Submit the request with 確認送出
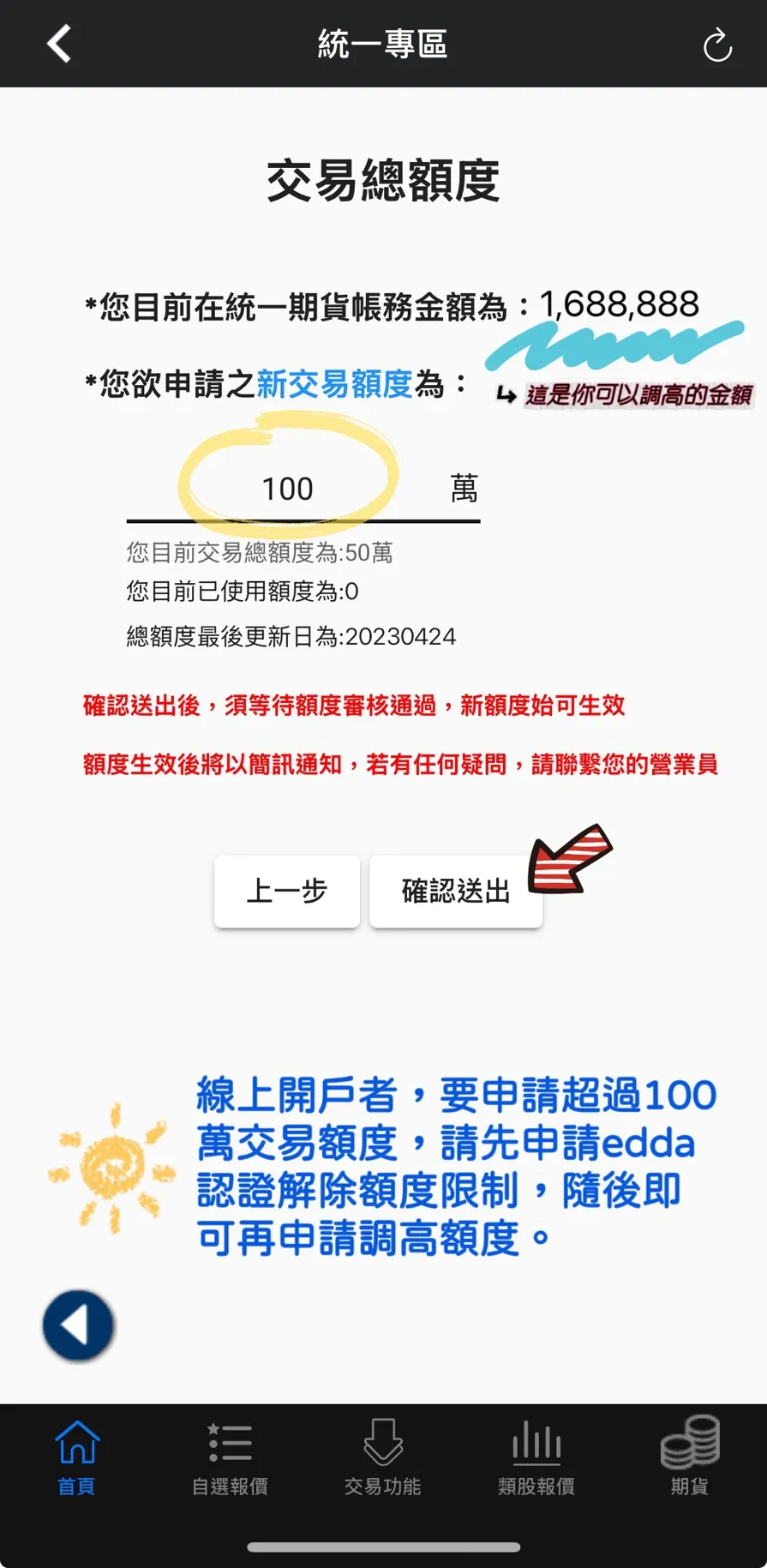Image resolution: width=767 pixels, height=1568 pixels. (455, 891)
